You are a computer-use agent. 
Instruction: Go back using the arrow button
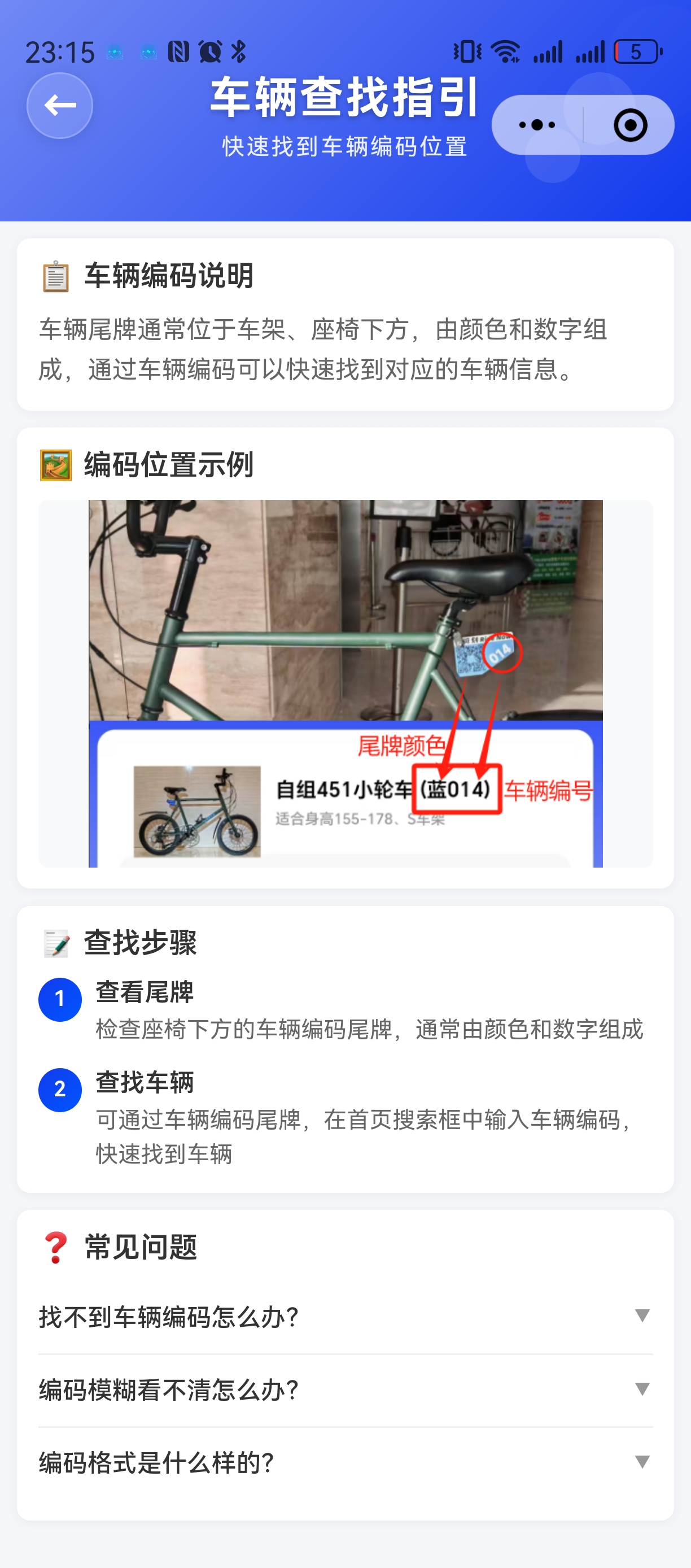click(x=60, y=106)
